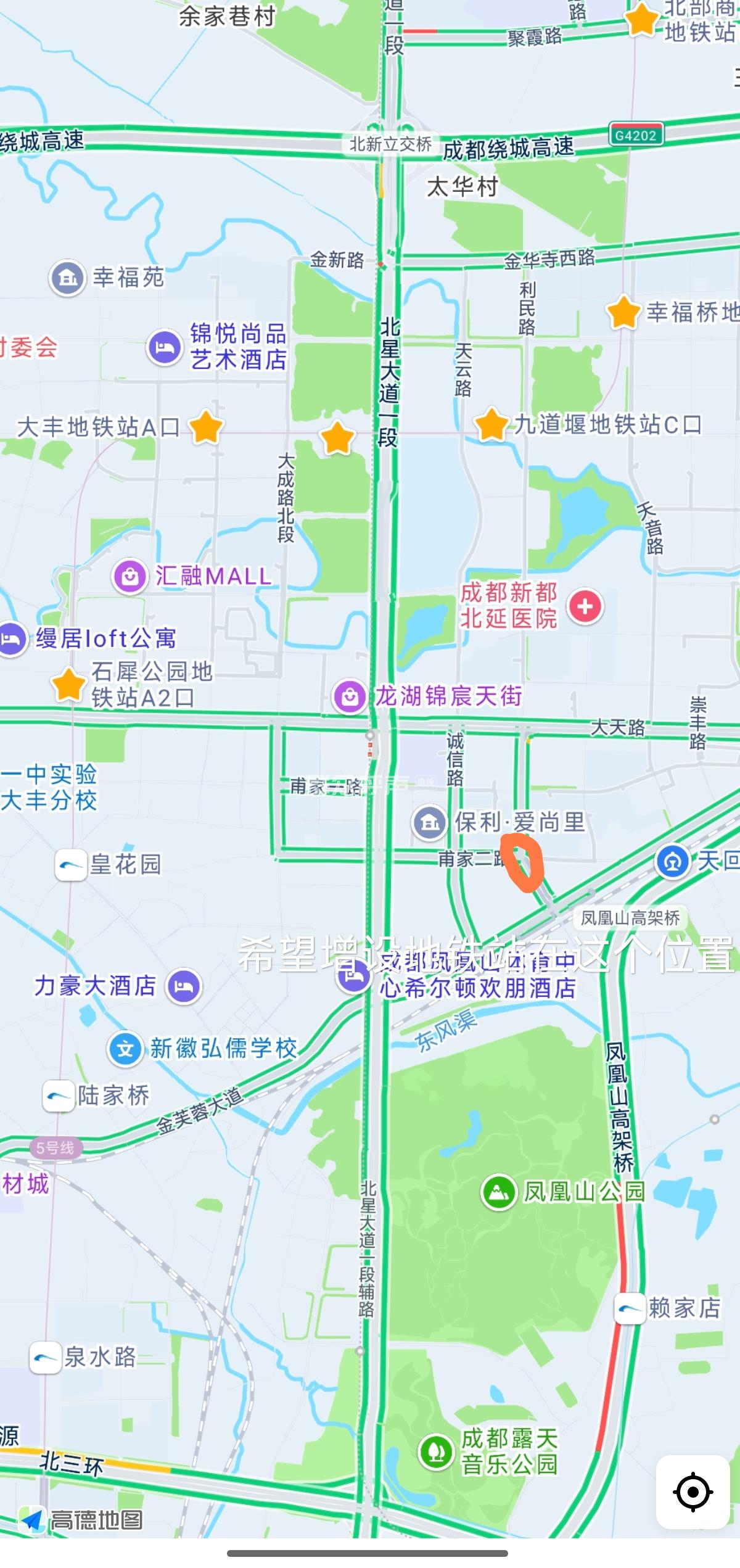This screenshot has width=740, height=1568.
Task: Select the 石犀公园地铁站A2口 favorite star
Action: click(x=68, y=685)
